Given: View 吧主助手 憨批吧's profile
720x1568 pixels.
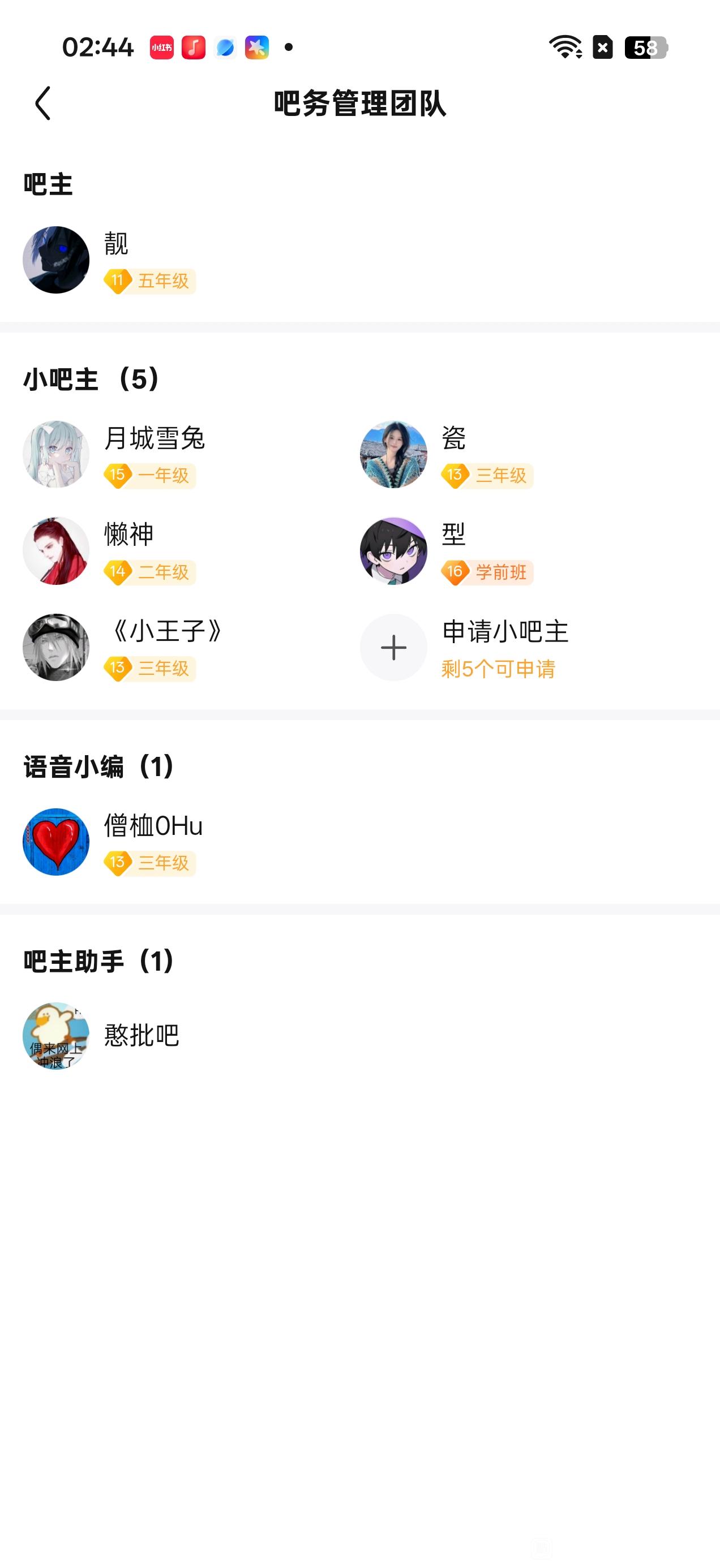Looking at the screenshot, I should 56,1035.
